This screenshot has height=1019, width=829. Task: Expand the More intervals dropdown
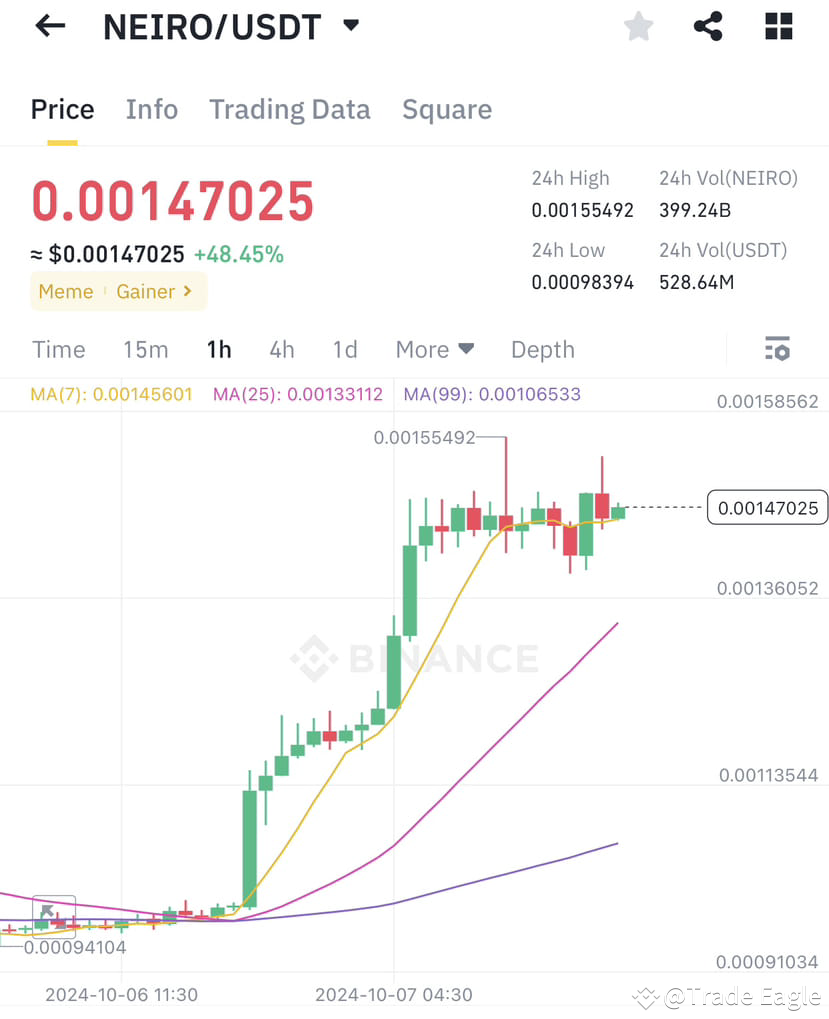point(434,349)
